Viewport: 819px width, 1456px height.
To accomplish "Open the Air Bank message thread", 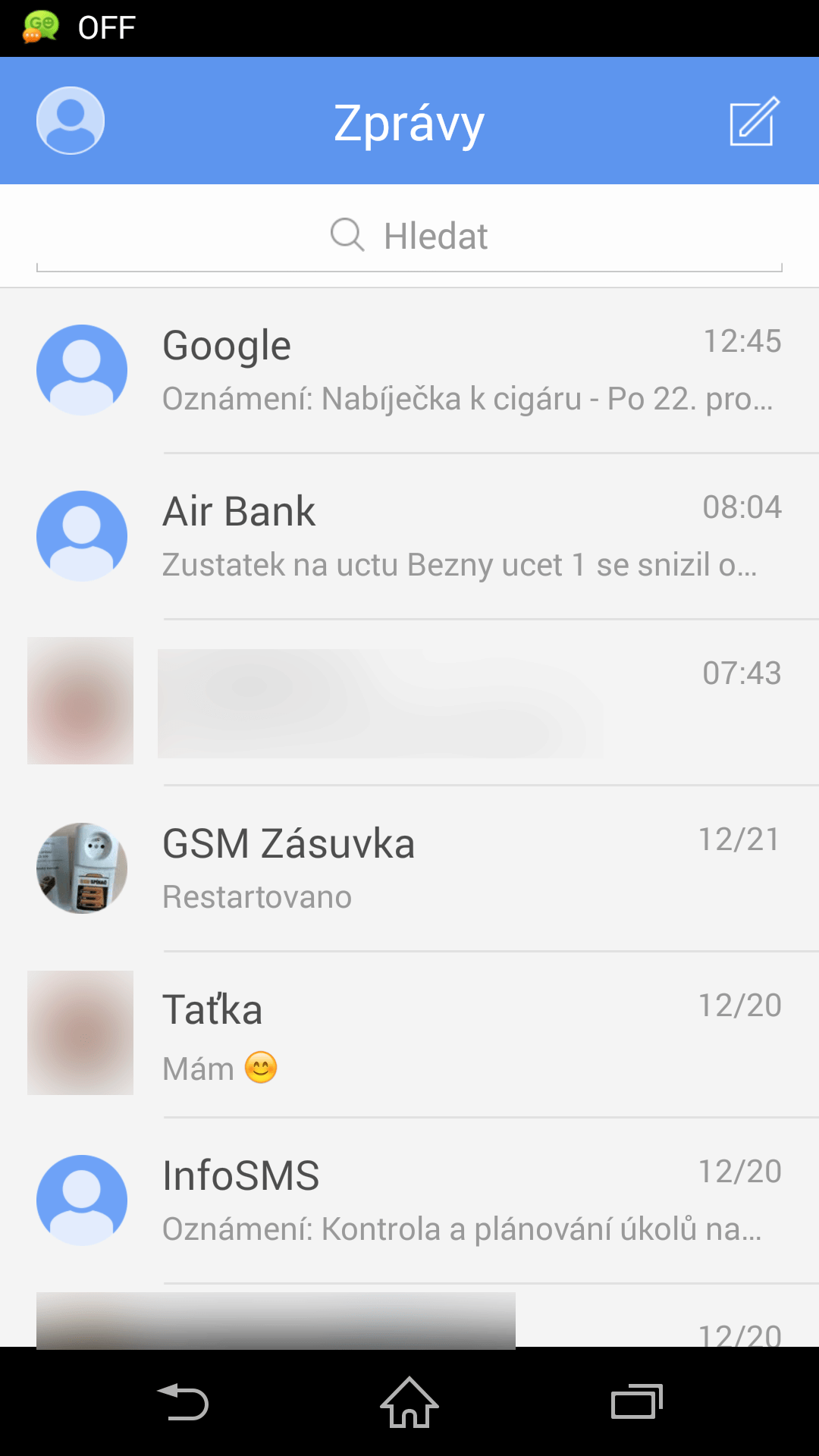I will coord(409,537).
